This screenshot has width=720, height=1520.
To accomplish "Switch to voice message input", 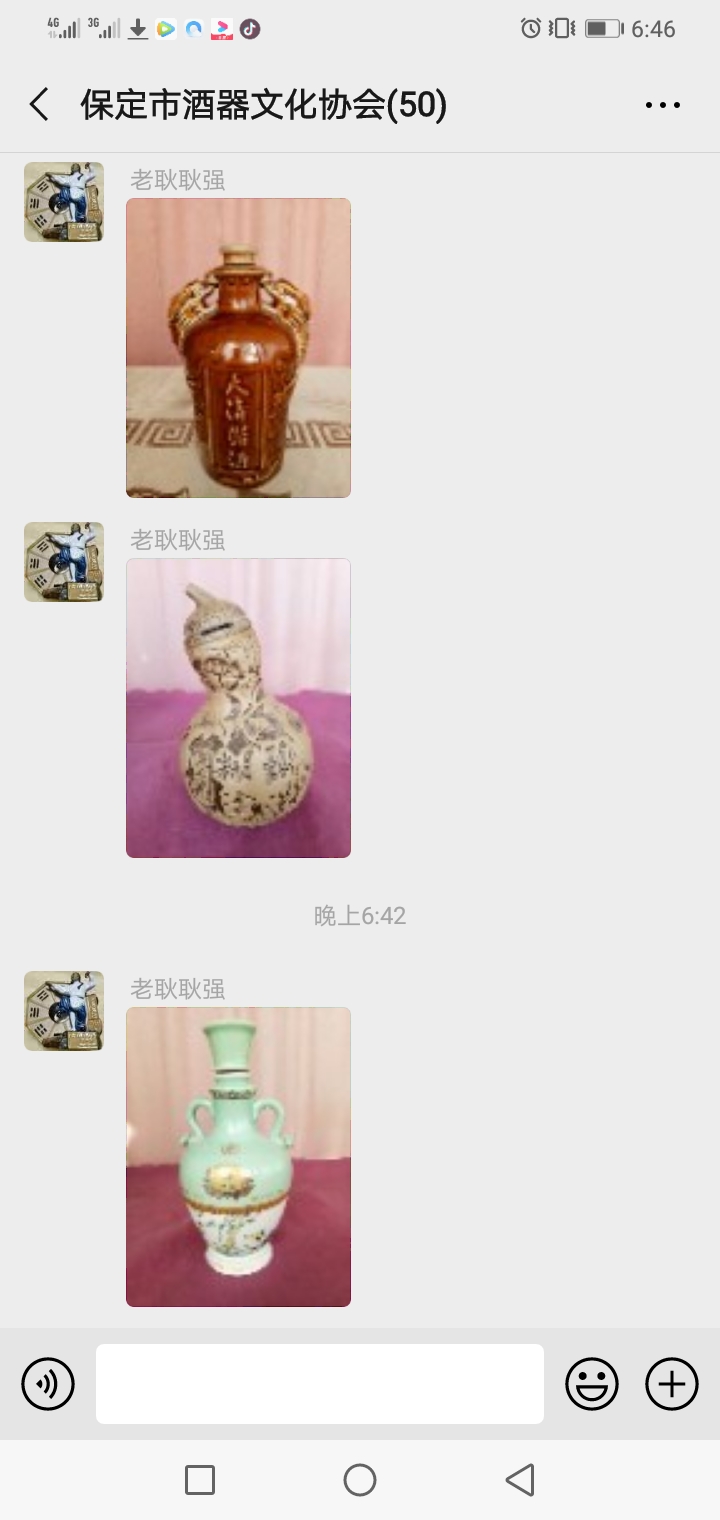I will coord(48,1384).
